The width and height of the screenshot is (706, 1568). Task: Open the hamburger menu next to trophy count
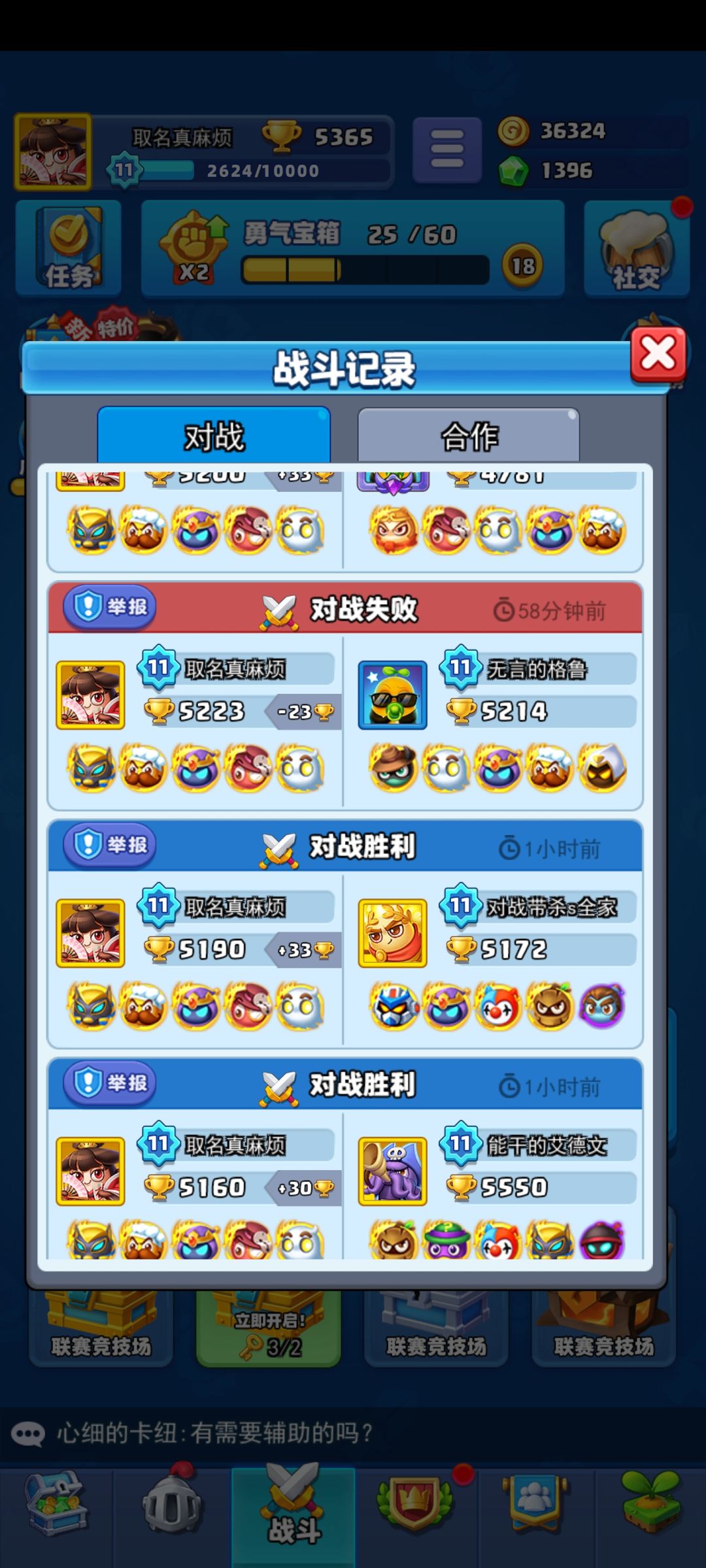tap(446, 149)
